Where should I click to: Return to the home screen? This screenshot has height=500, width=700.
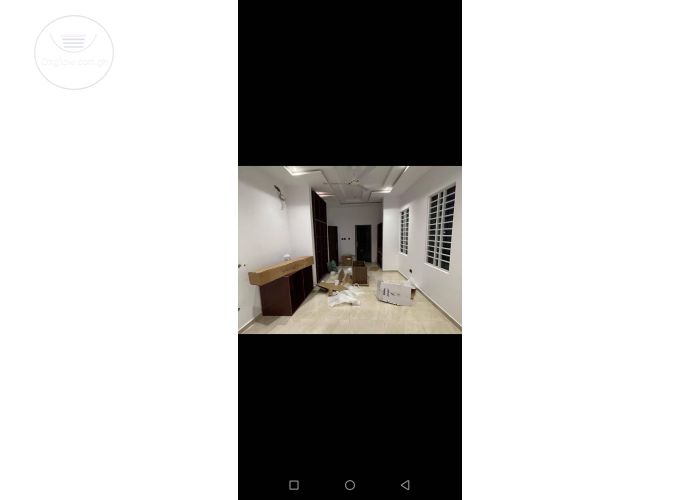pos(350,485)
